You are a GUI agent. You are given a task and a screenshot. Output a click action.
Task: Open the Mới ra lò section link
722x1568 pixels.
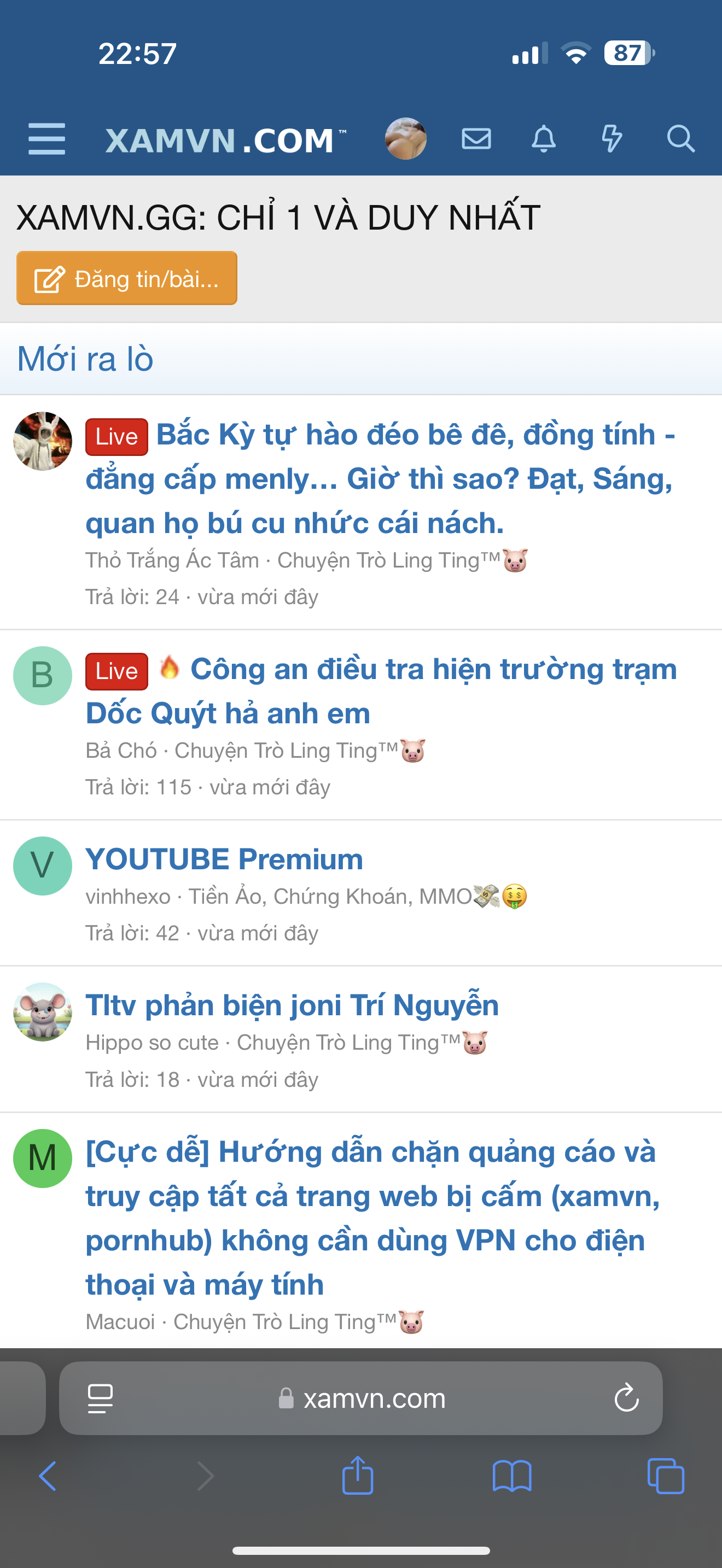[85, 359]
